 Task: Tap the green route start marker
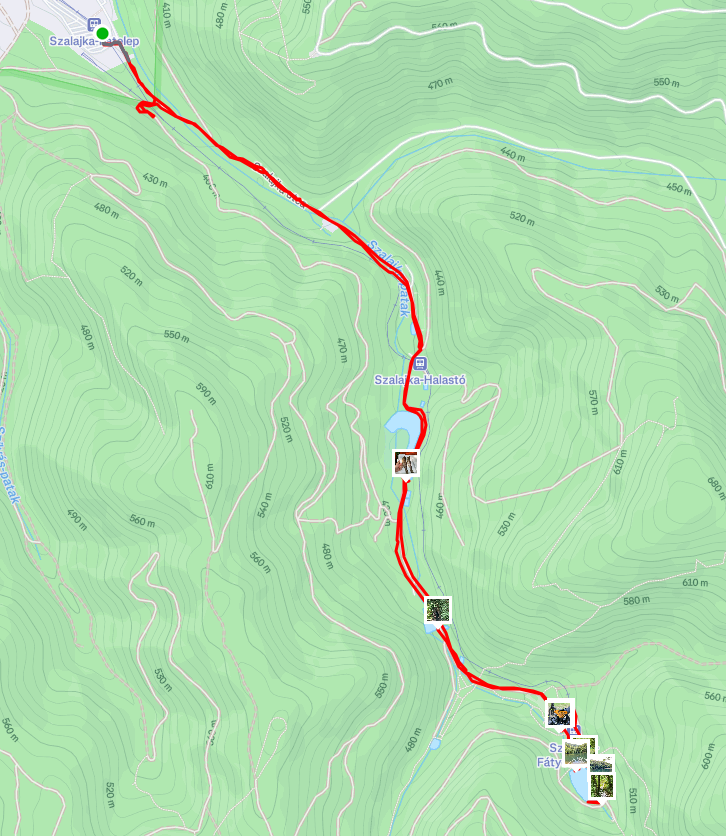(102, 33)
